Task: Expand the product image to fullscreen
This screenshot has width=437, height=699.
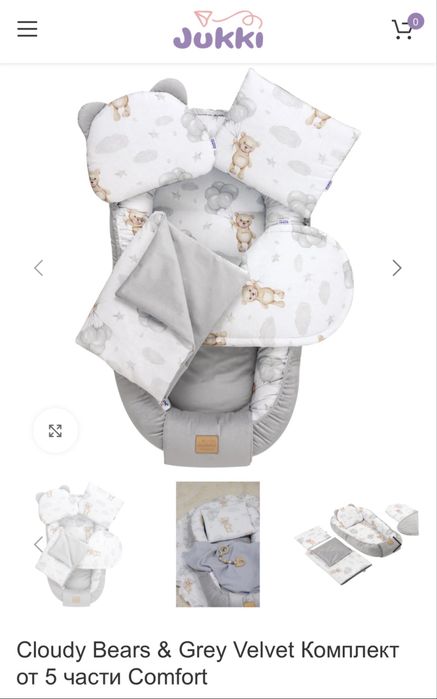Action: [x=55, y=431]
